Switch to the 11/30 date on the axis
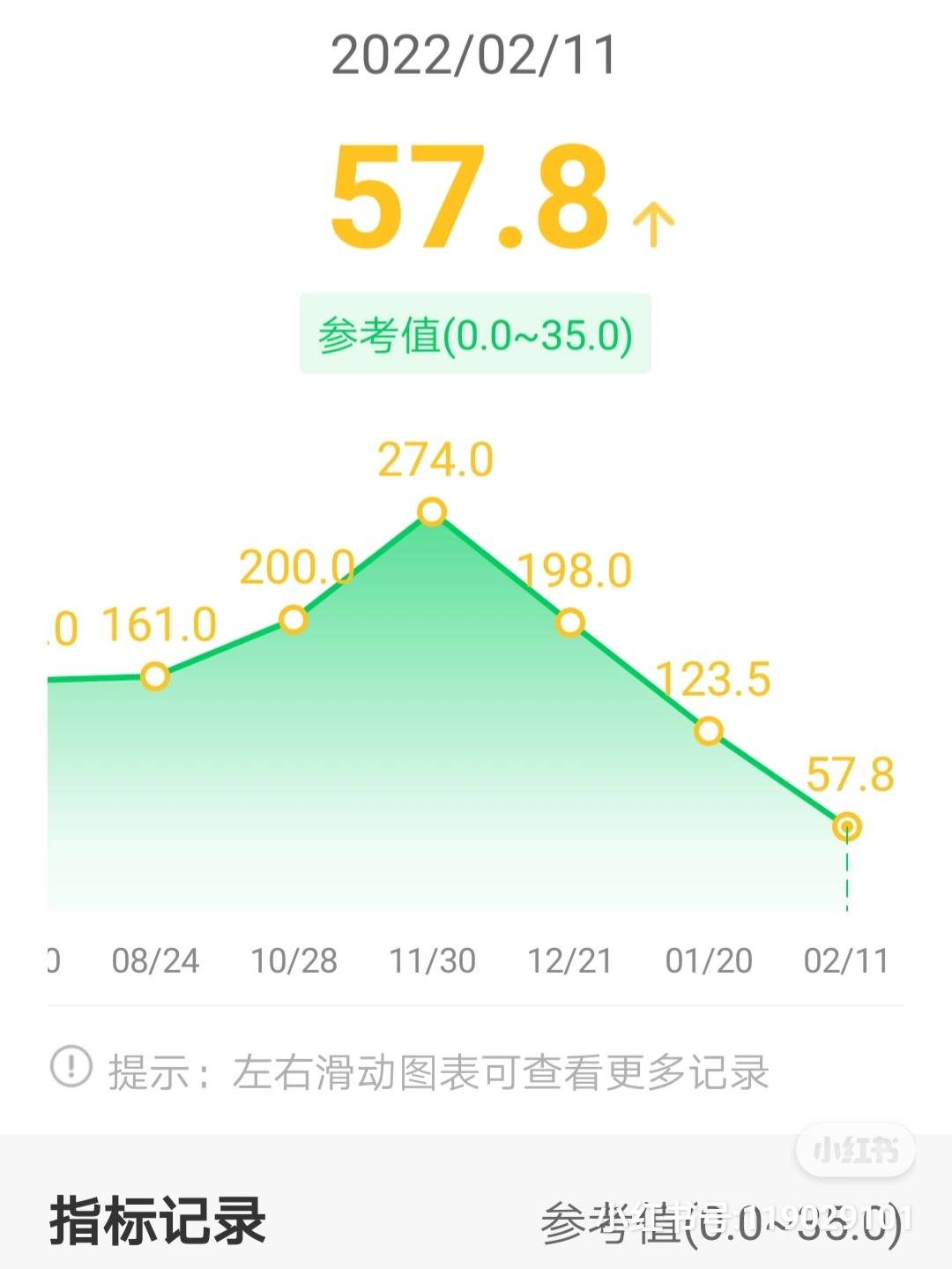 click(432, 963)
